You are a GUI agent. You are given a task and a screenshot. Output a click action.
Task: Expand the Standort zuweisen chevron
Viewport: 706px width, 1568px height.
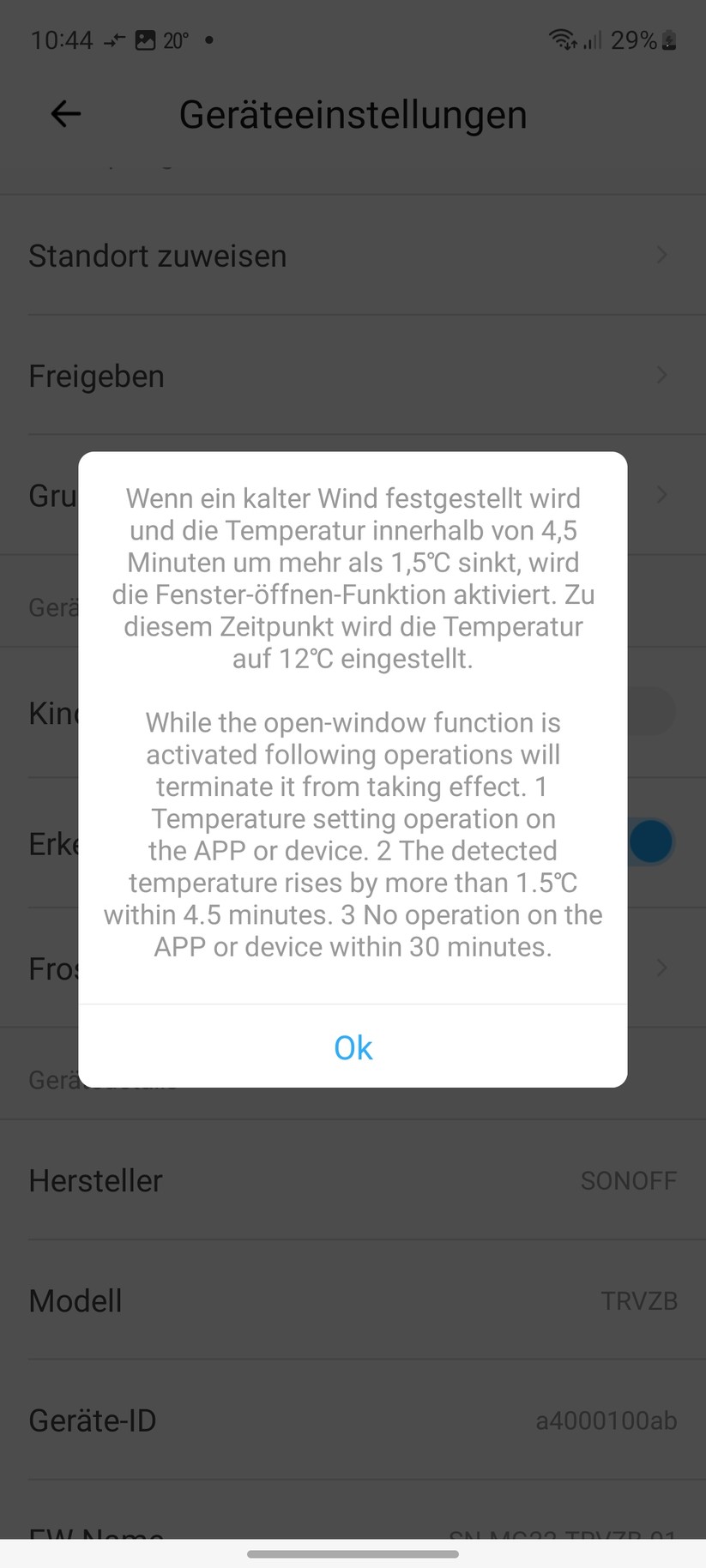point(661,255)
